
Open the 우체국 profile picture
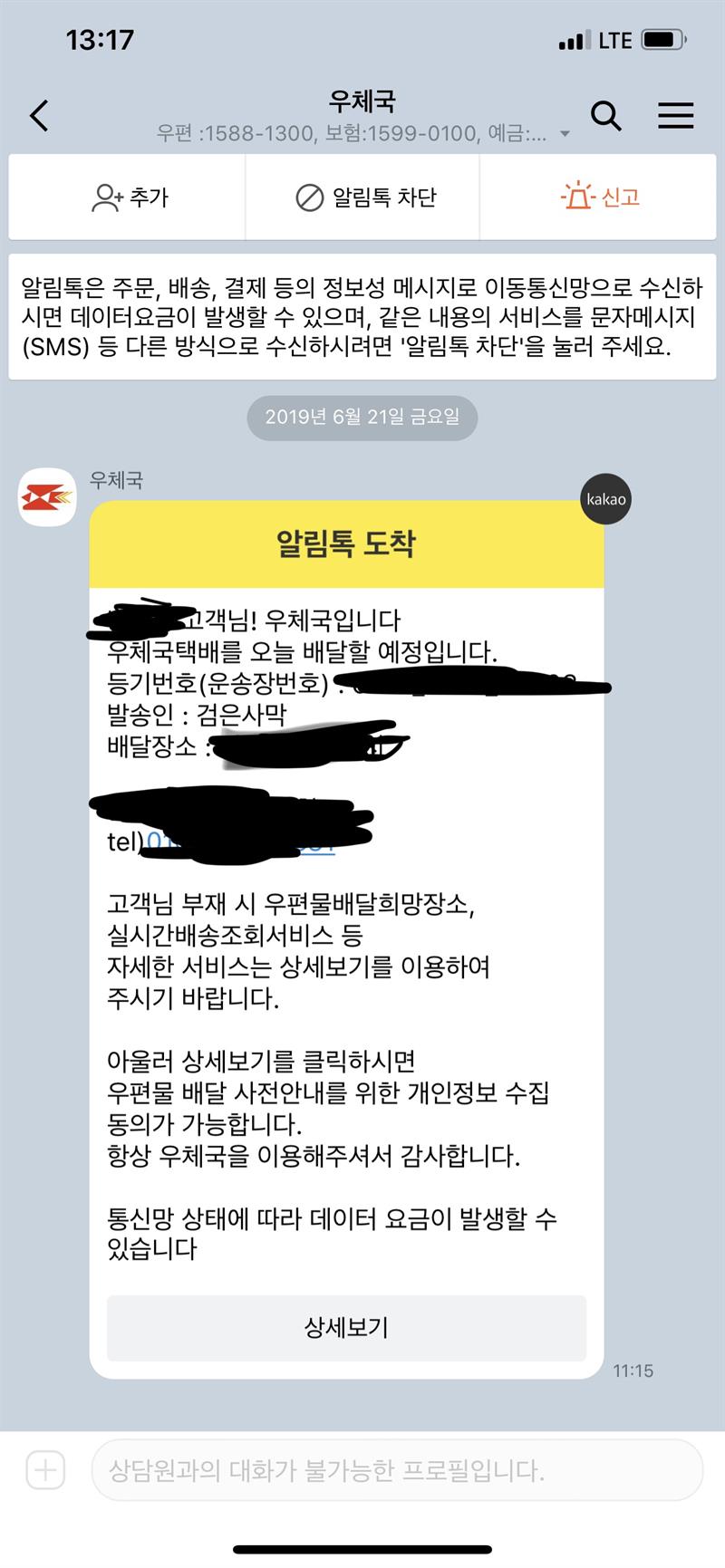click(47, 497)
